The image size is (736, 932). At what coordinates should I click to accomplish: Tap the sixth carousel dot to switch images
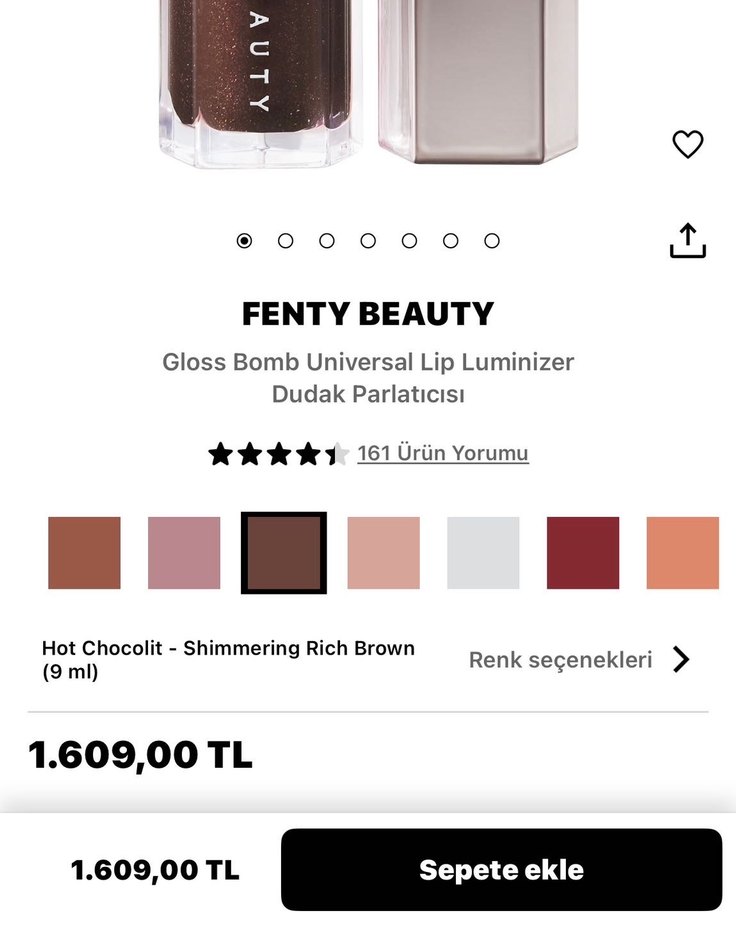pyautogui.click(x=450, y=240)
